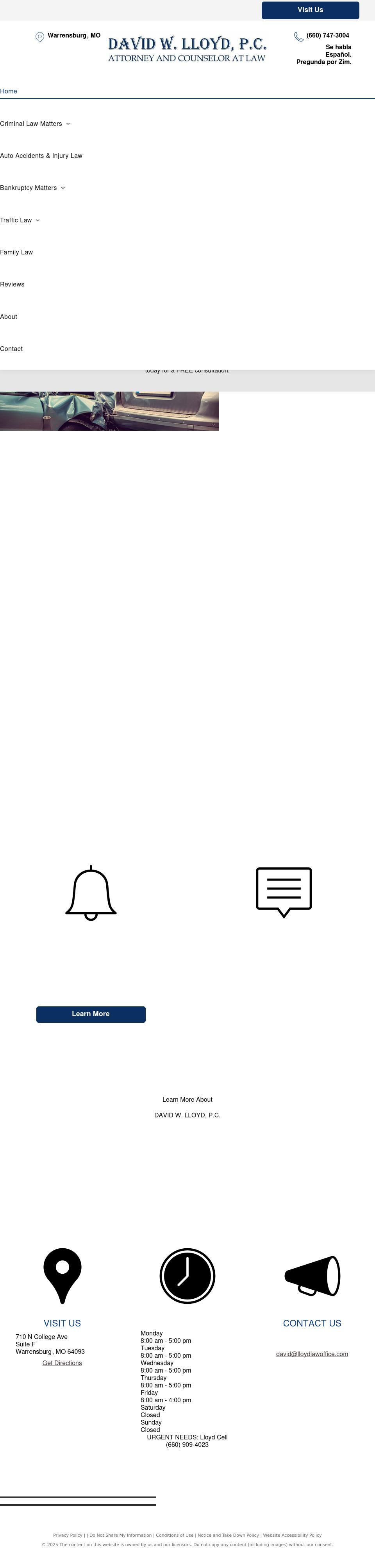Go to the Family Law page

point(16,252)
